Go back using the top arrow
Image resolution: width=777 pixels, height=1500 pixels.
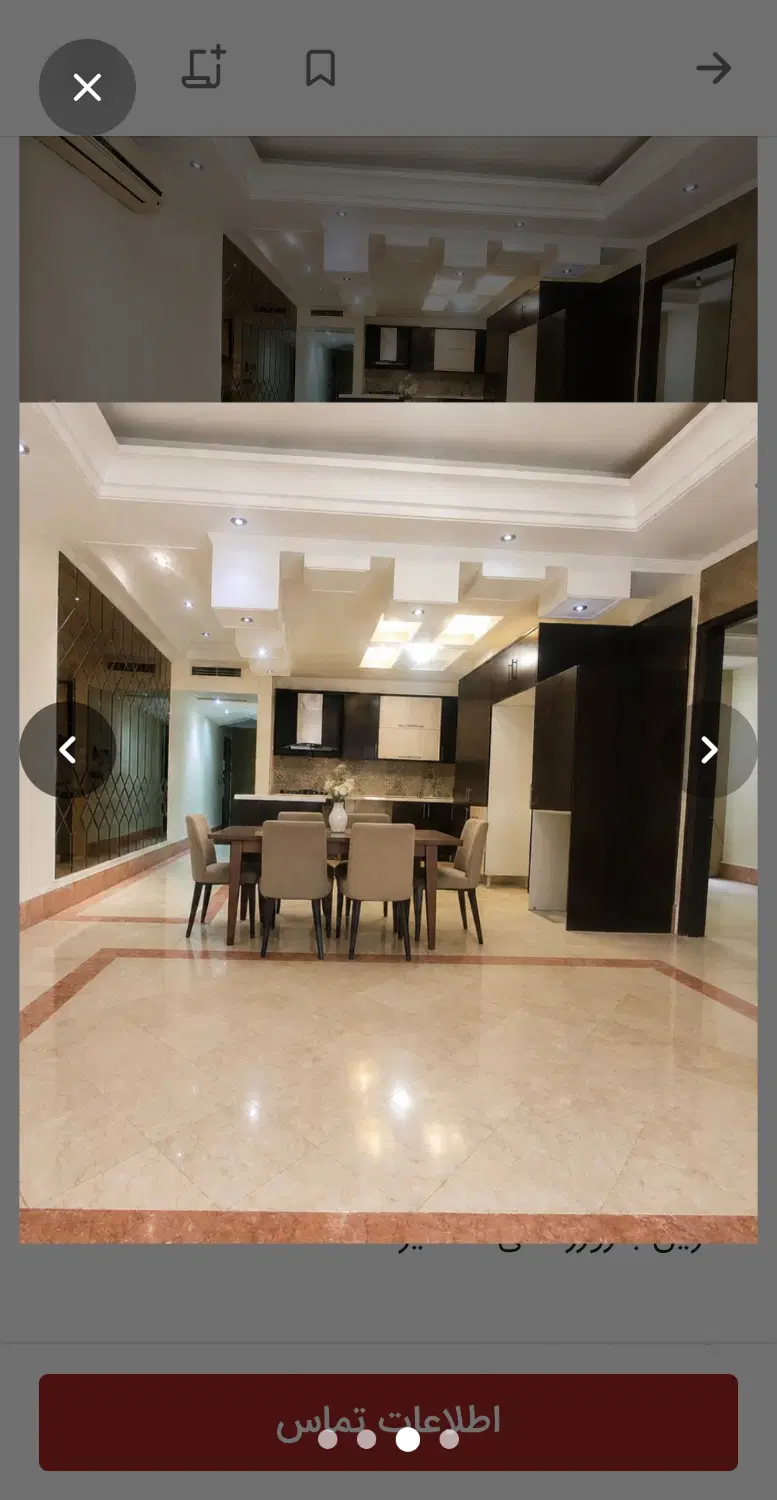(714, 68)
